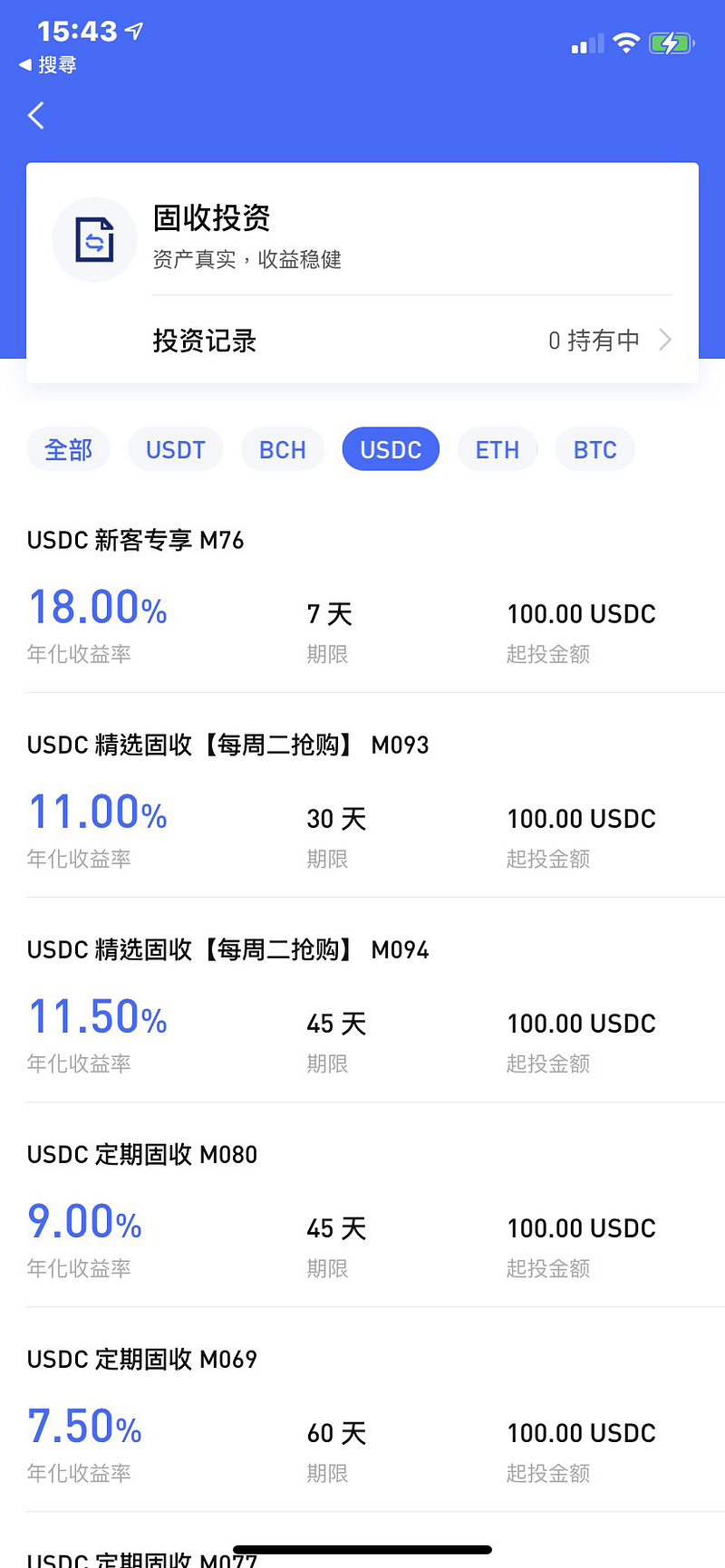725x1568 pixels.
Task: Open 投资记录 investment records
Action: tap(412, 341)
